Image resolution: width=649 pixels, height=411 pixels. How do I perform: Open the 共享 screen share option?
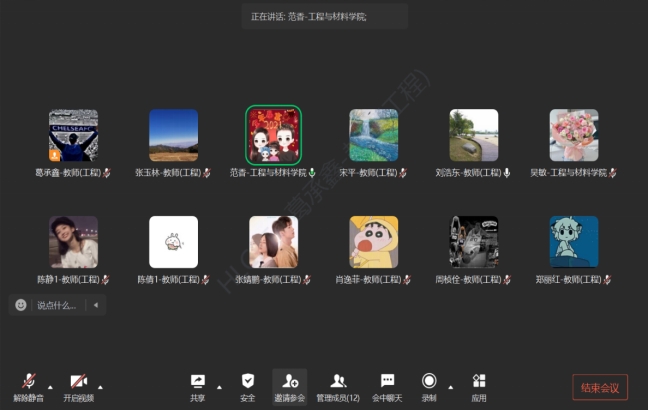[x=198, y=385]
